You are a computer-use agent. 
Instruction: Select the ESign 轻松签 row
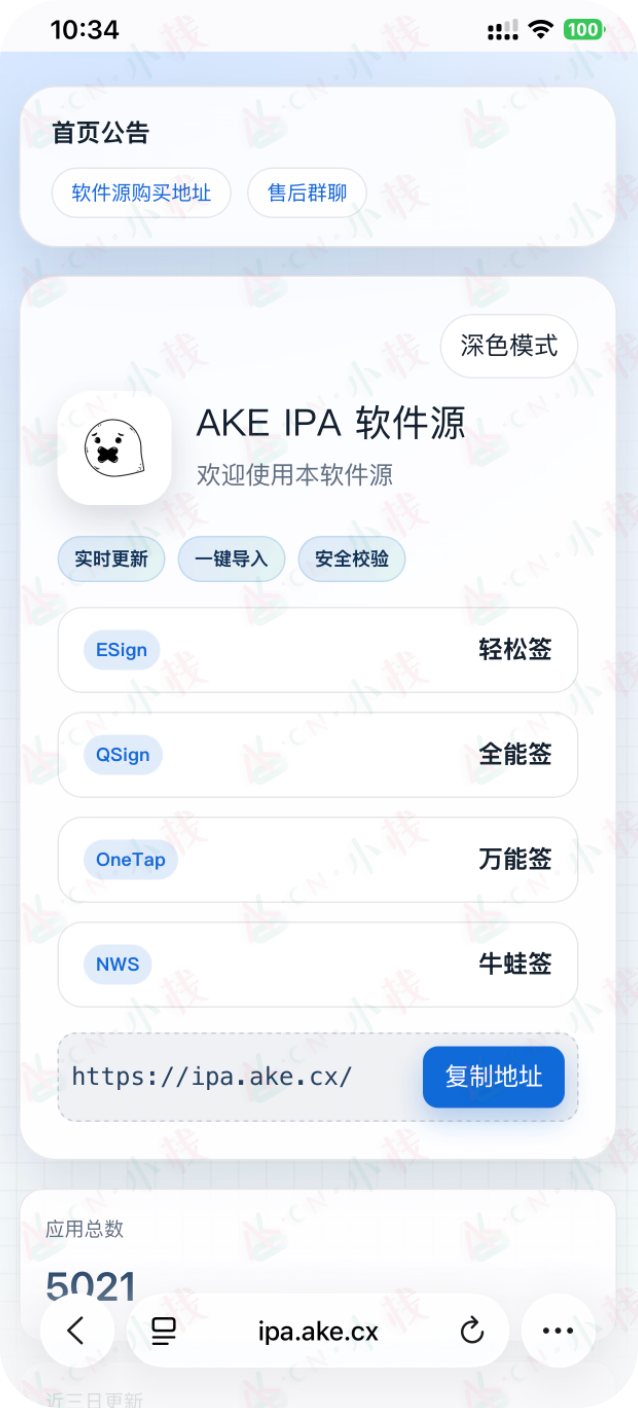[x=318, y=650]
